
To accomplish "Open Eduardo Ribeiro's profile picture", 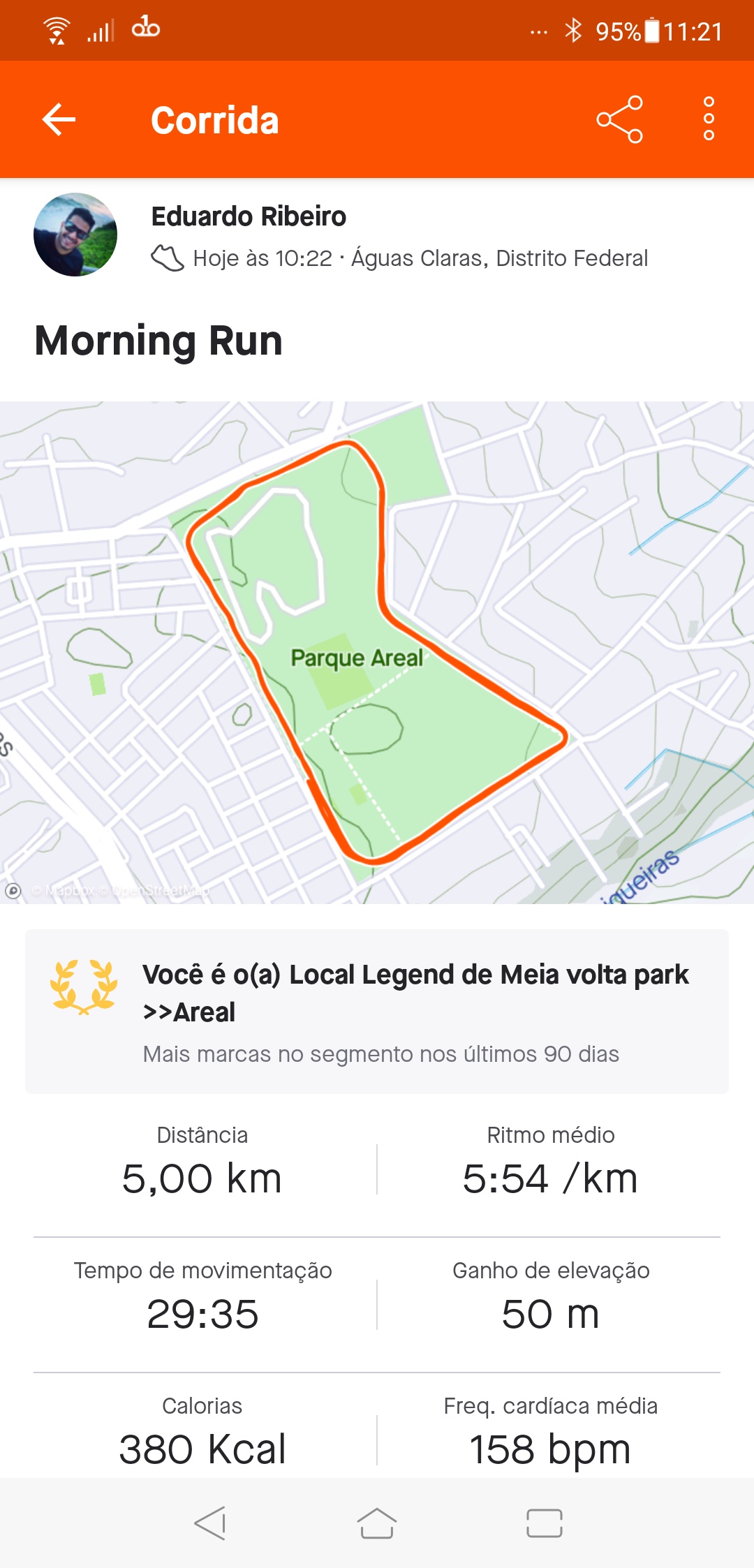I will 75,235.
